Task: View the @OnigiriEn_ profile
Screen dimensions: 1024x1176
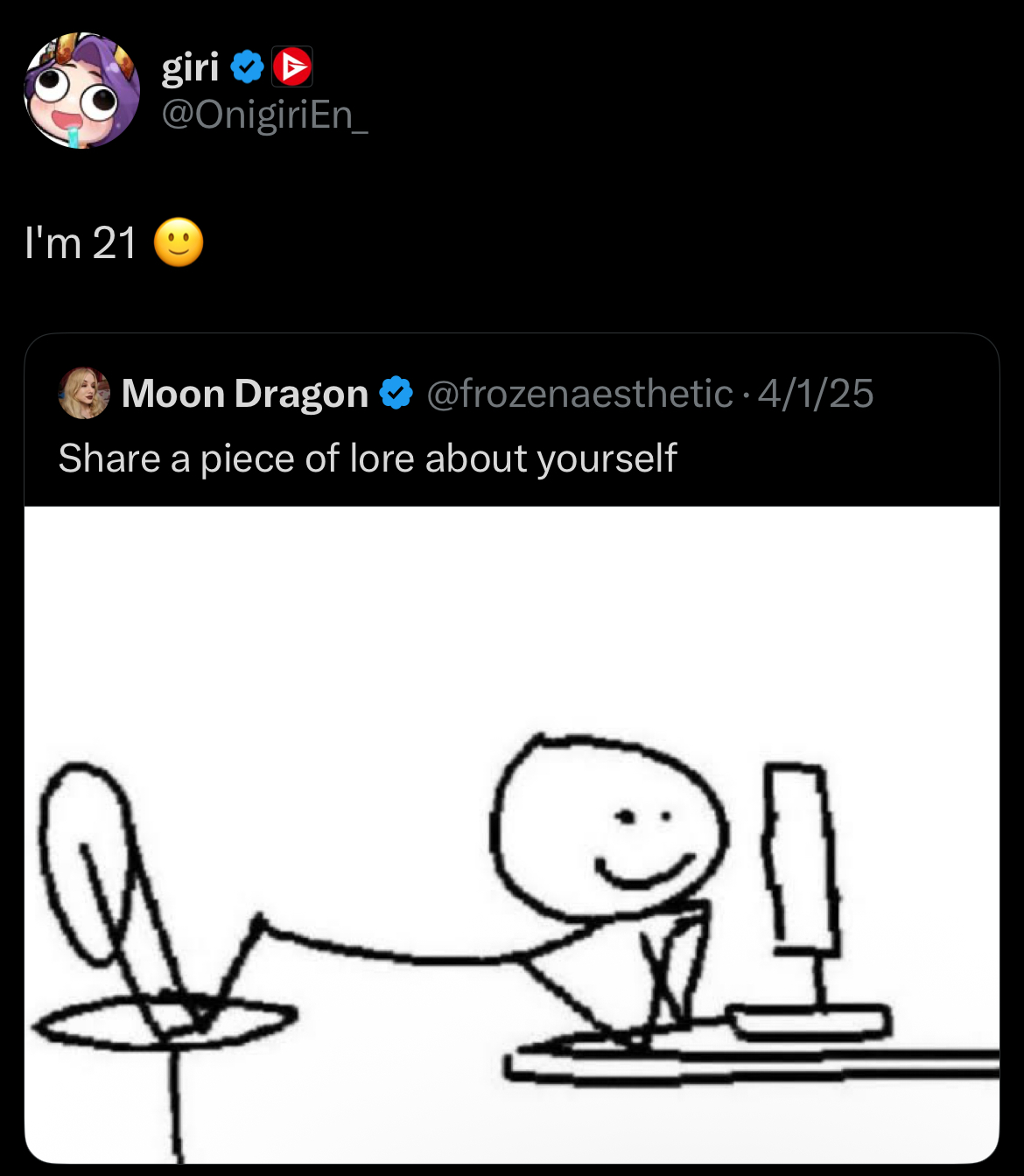Action: pos(264,115)
